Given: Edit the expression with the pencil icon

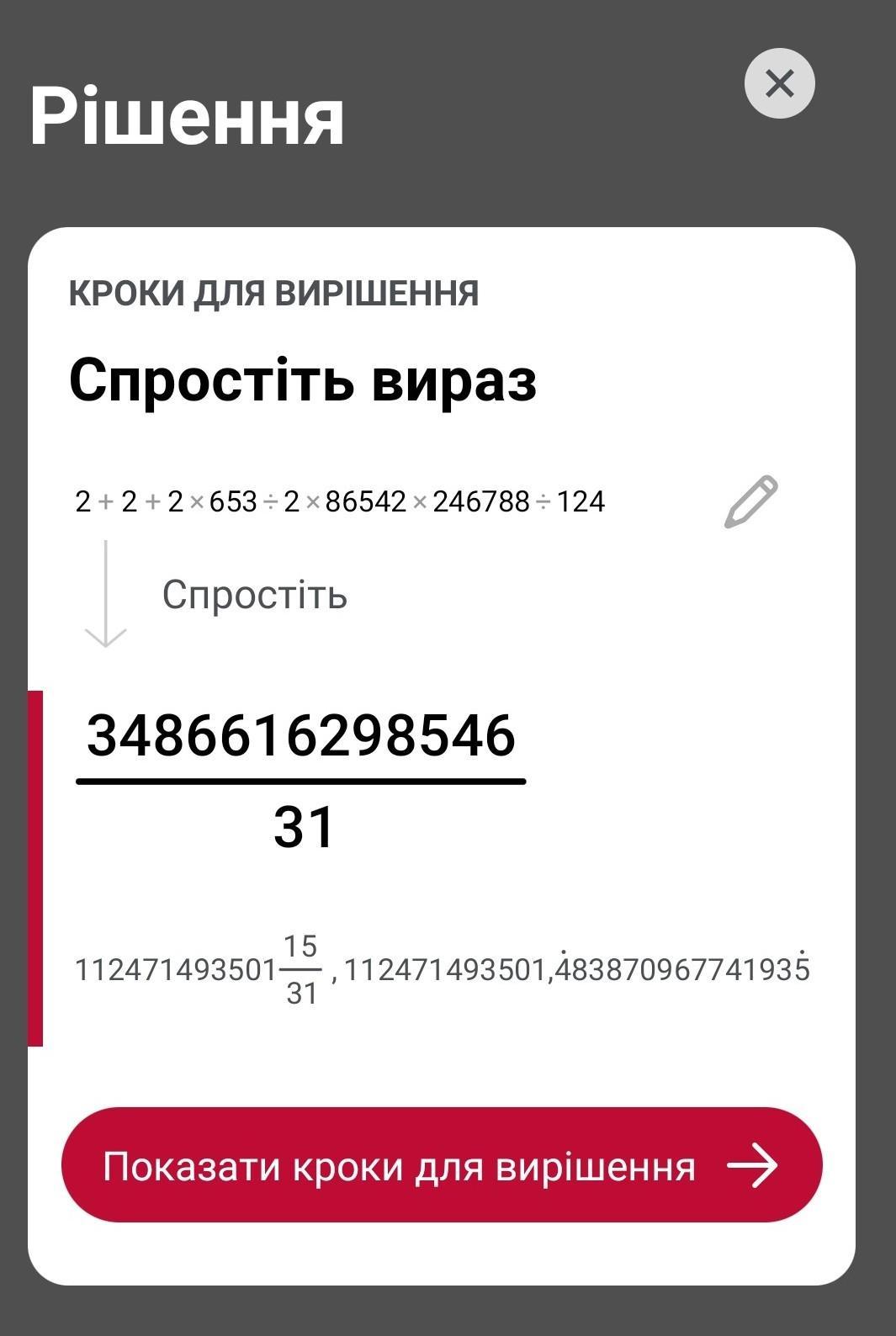Looking at the screenshot, I should pyautogui.click(x=750, y=502).
